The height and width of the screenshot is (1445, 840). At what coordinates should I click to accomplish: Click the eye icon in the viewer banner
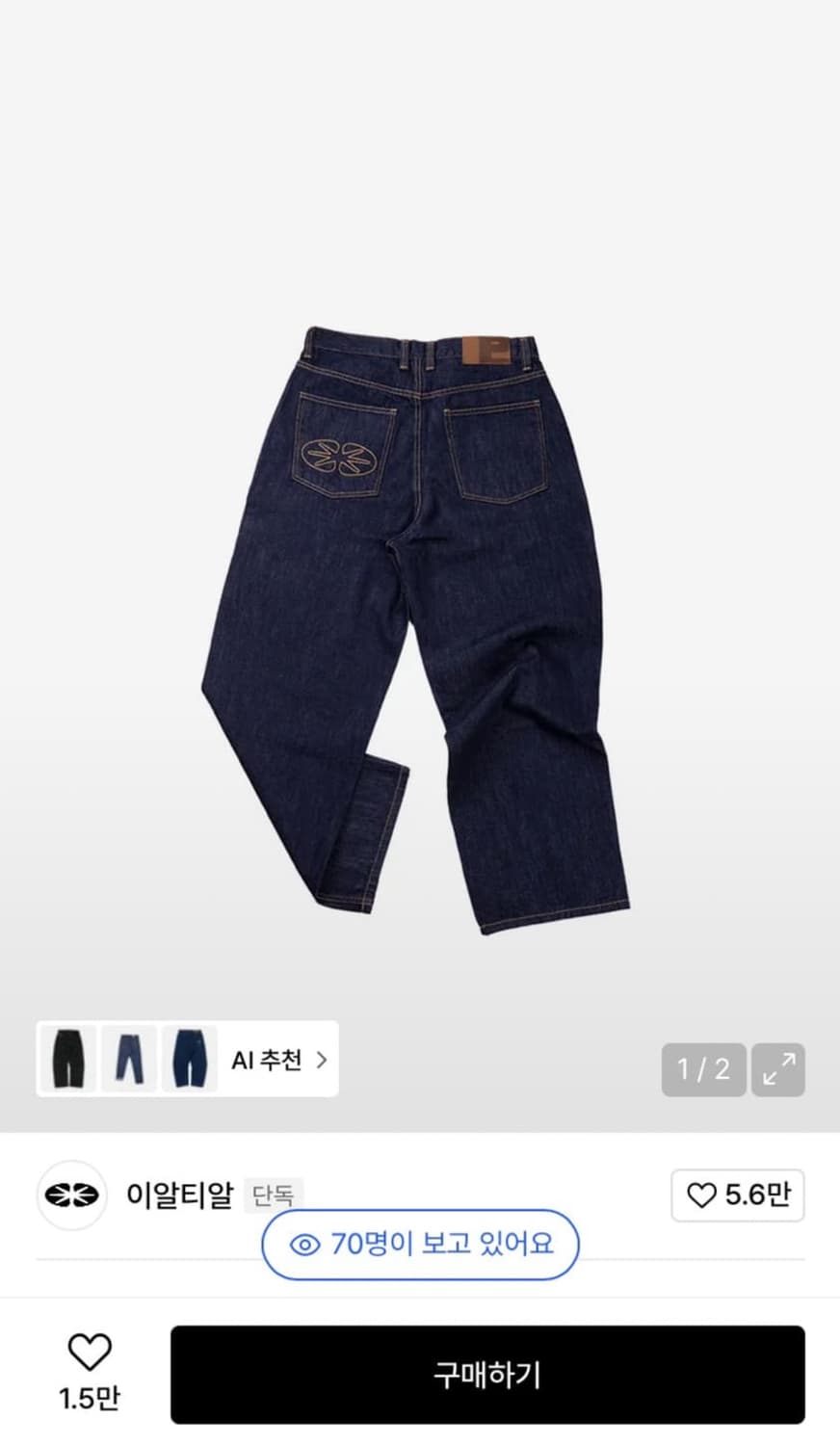pyautogui.click(x=305, y=1245)
